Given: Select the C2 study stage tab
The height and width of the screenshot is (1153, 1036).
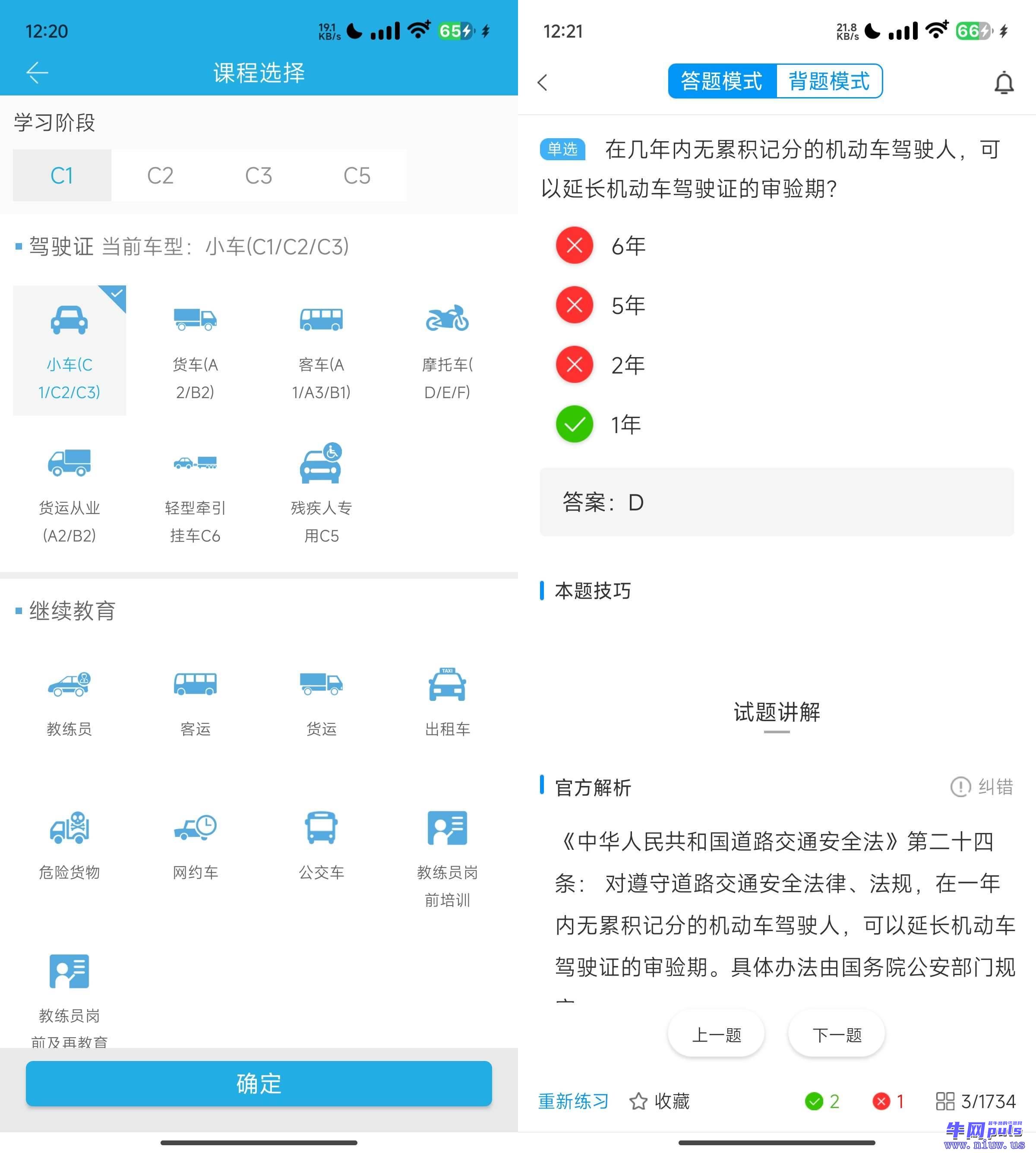Looking at the screenshot, I should pos(160,175).
